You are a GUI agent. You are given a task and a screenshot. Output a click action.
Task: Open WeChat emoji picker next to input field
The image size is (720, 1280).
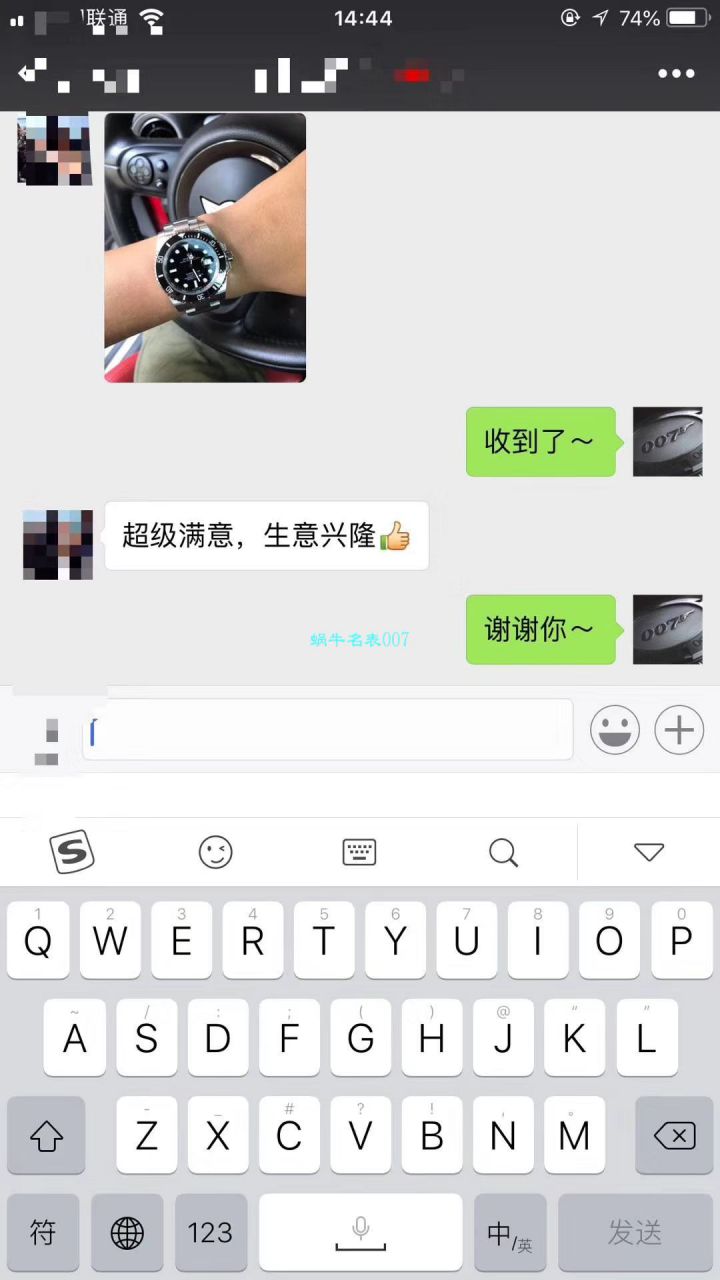pyautogui.click(x=614, y=730)
